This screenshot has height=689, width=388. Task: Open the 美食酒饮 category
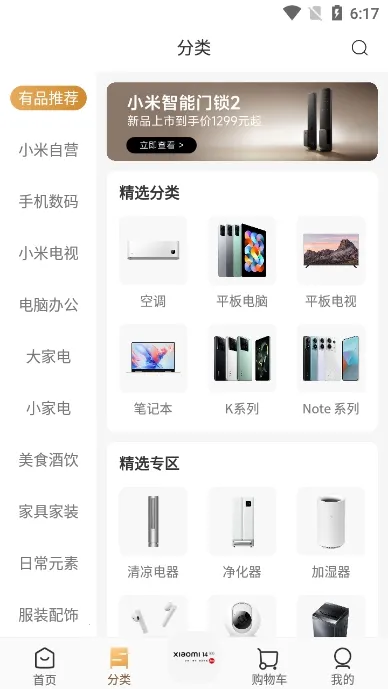click(48, 460)
